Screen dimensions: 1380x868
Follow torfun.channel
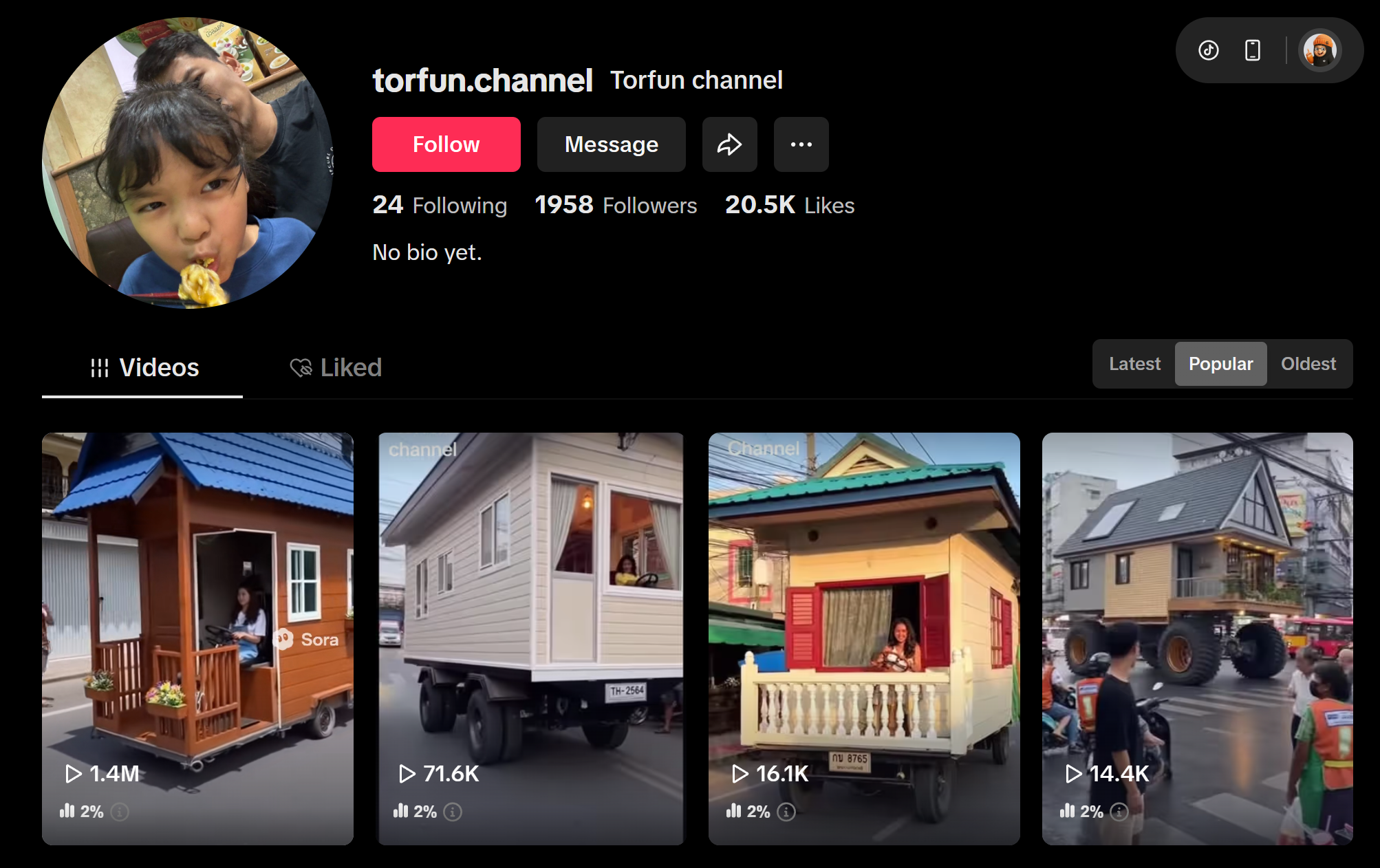pos(446,144)
